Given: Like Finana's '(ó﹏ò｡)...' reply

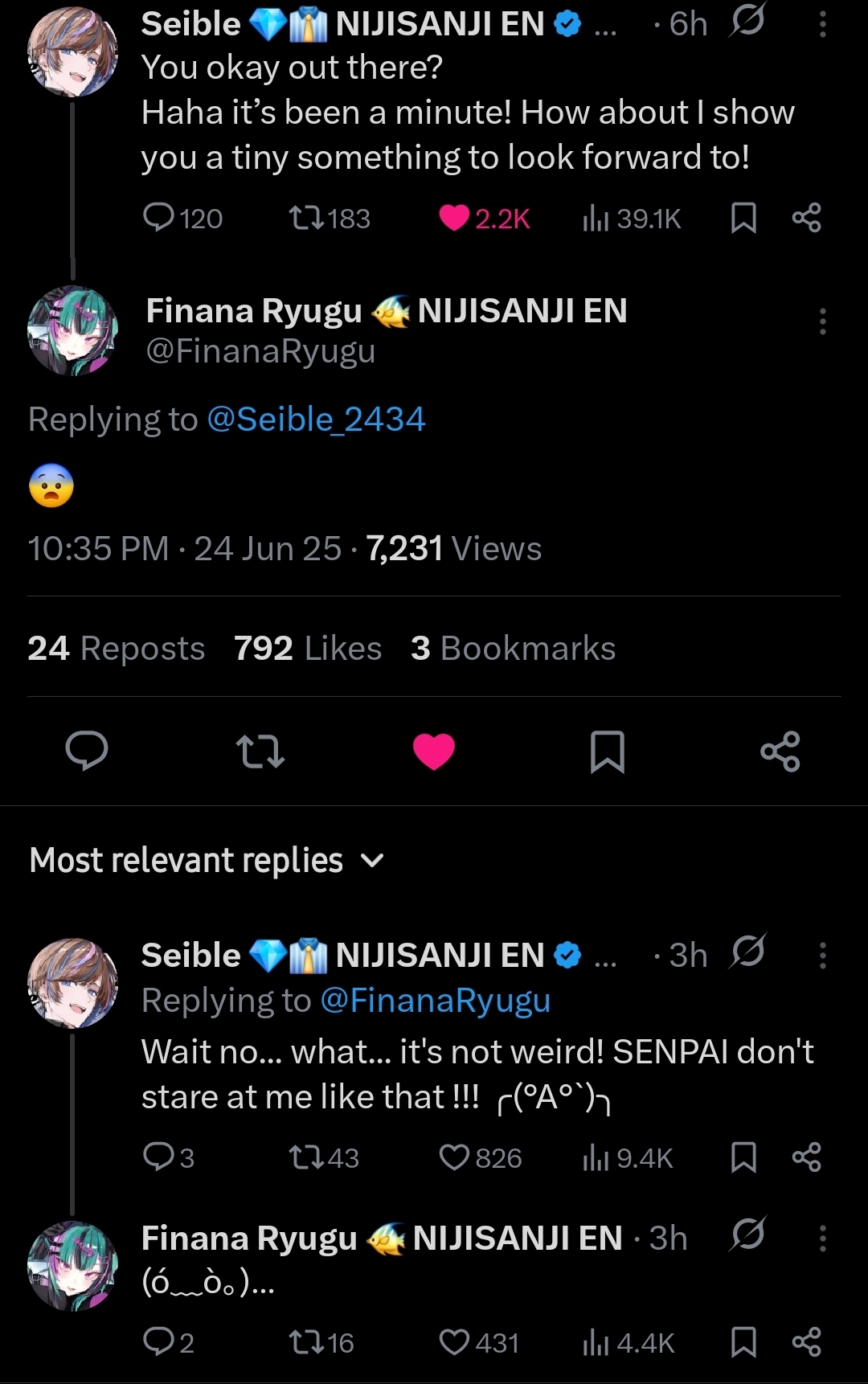Looking at the screenshot, I should coord(454,1342).
